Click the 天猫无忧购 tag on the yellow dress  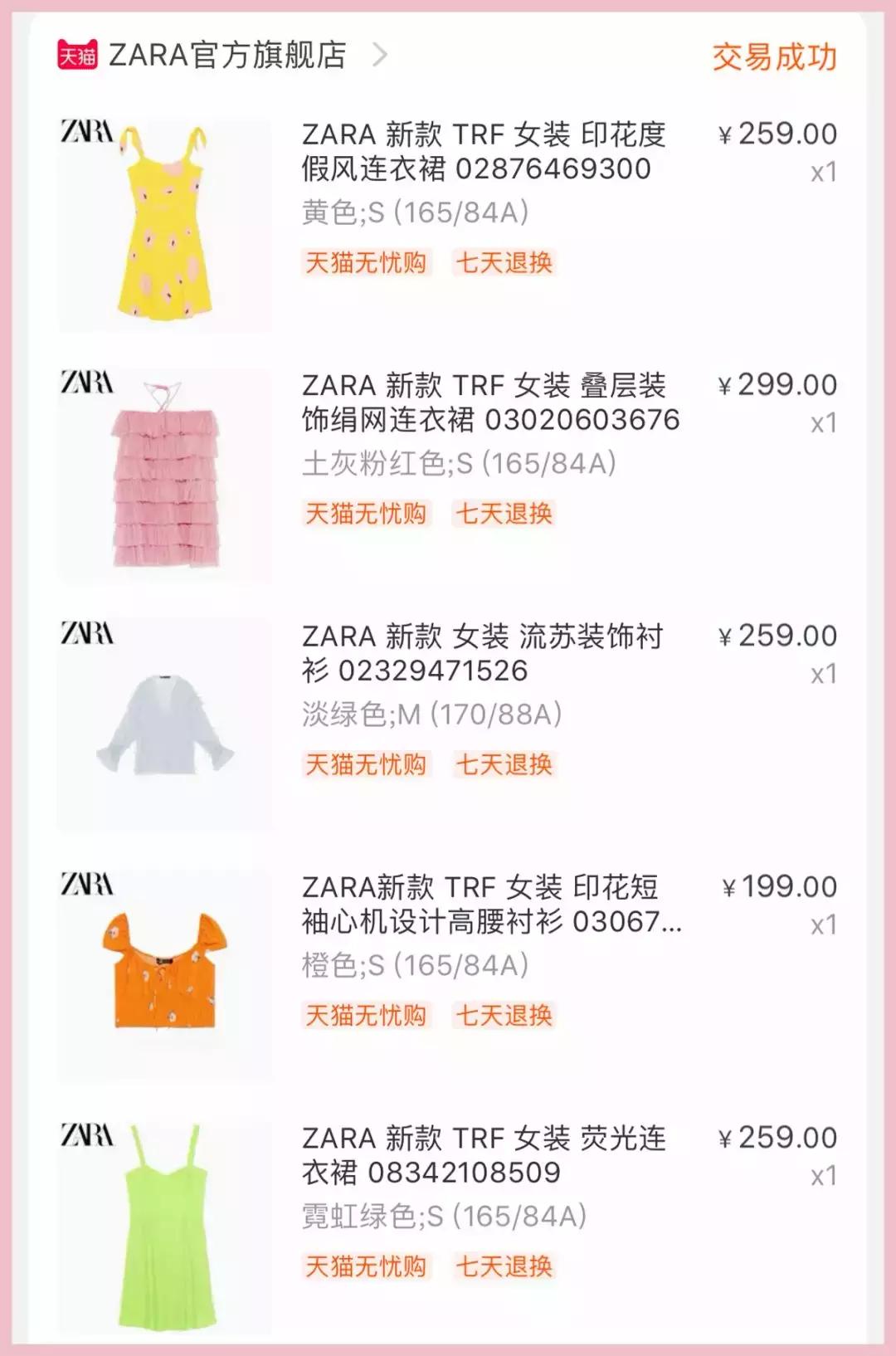tap(368, 264)
